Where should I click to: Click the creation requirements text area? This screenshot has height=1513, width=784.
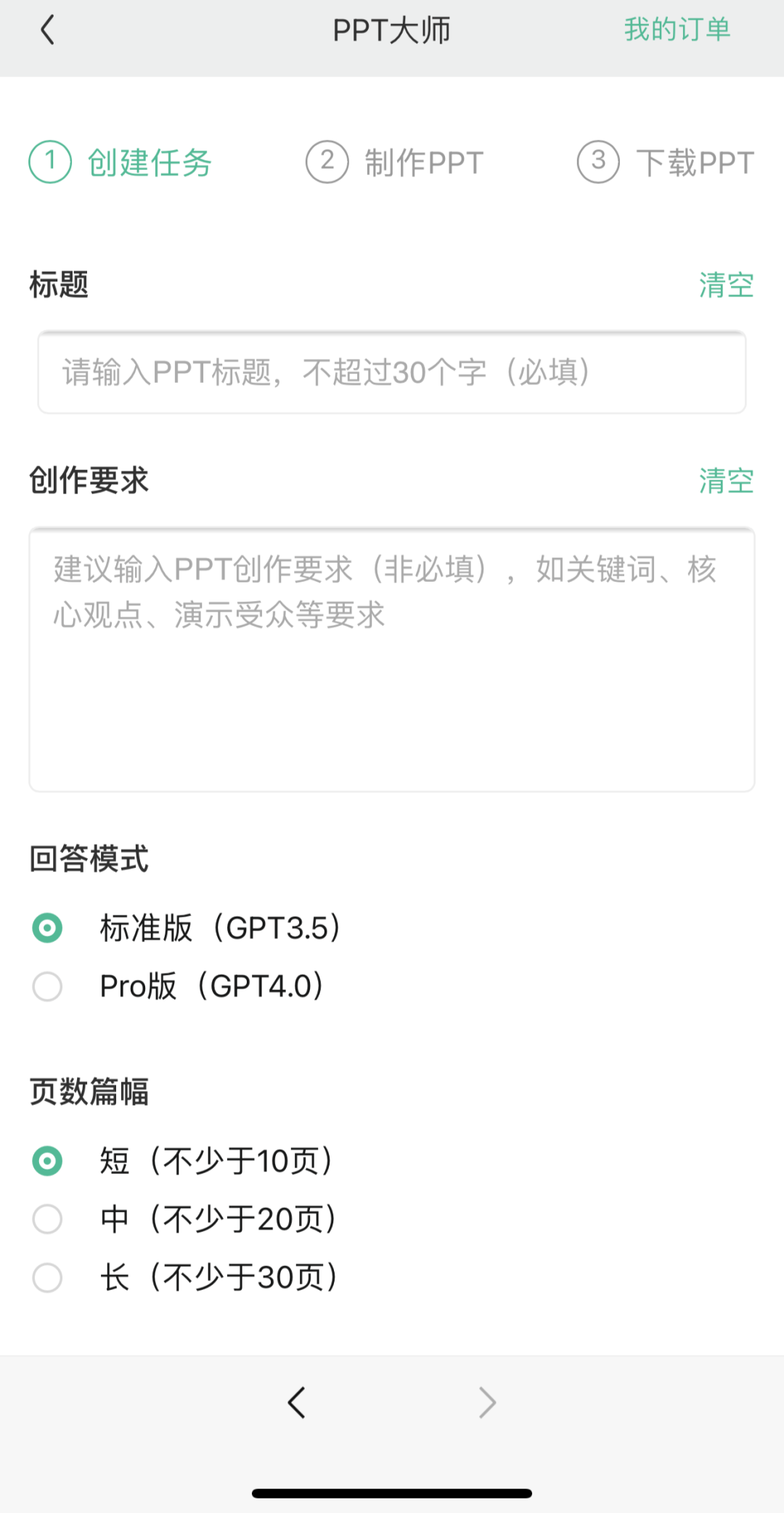[392, 657]
